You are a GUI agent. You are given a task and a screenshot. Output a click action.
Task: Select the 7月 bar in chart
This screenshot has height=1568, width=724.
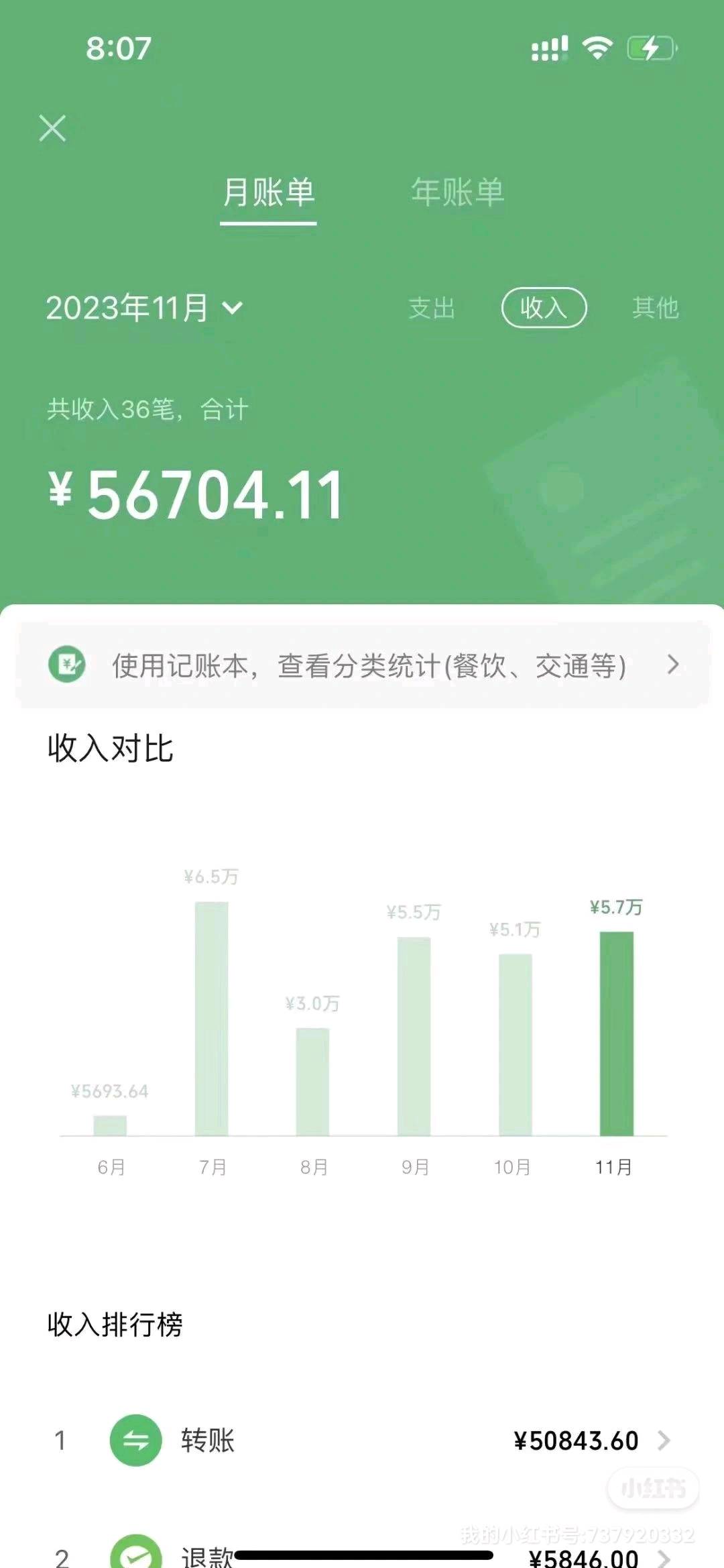coord(212,1018)
